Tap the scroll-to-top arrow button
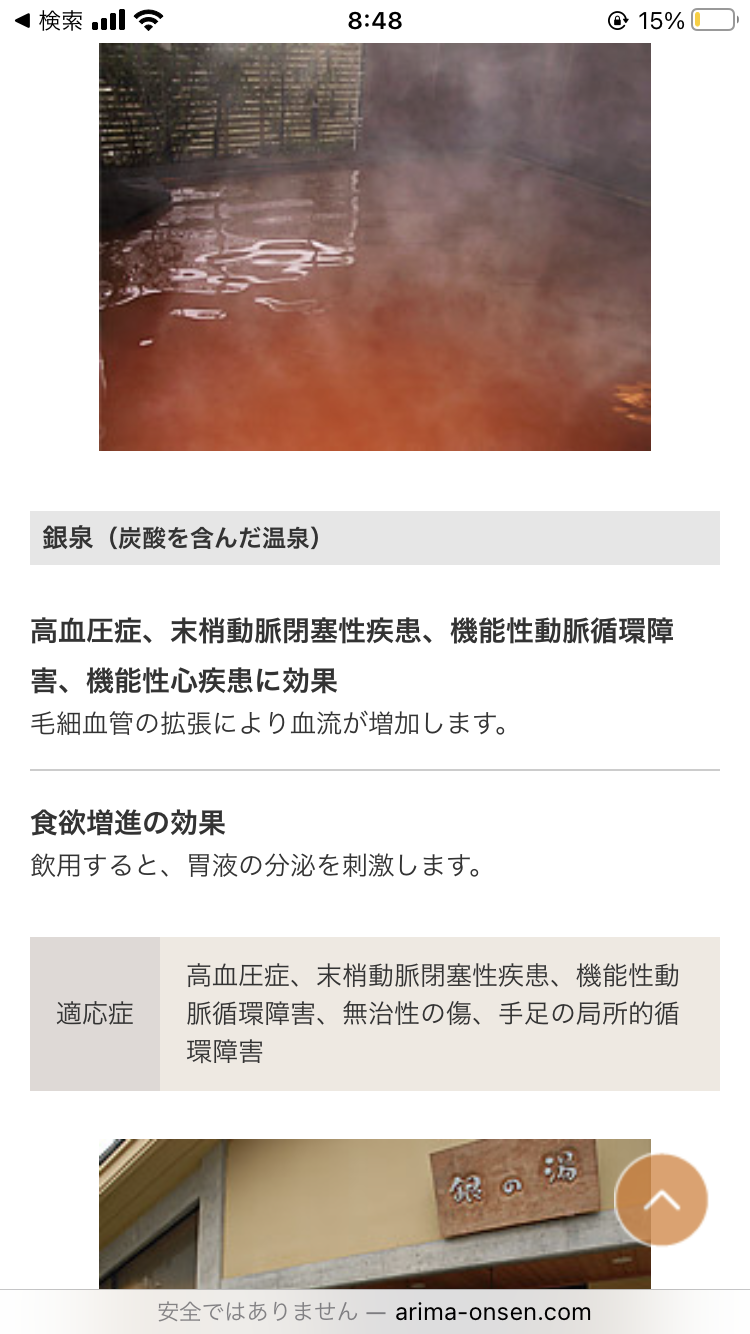 pyautogui.click(x=661, y=1200)
